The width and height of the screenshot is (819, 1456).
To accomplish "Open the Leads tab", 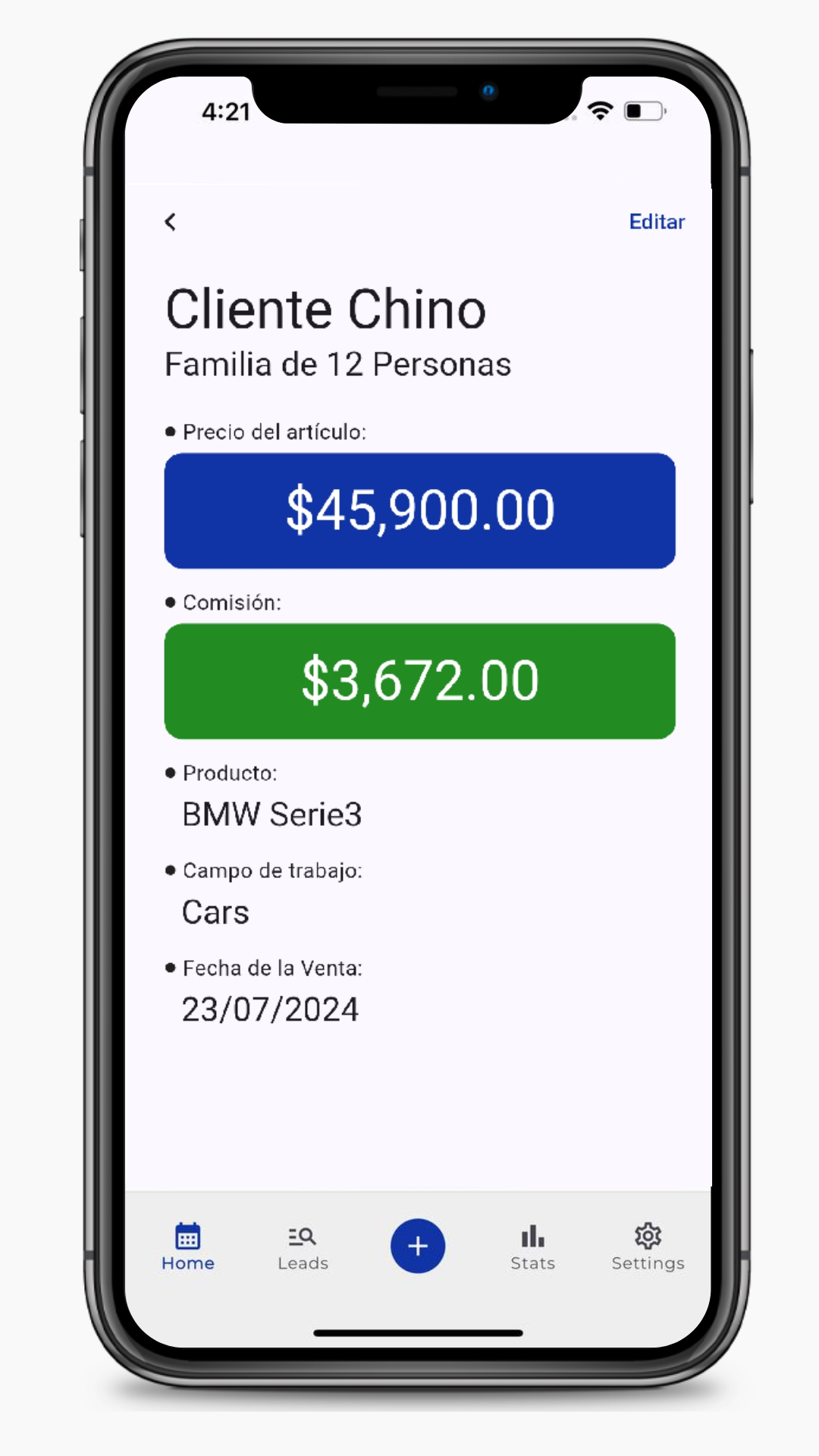I will pos(303,1246).
